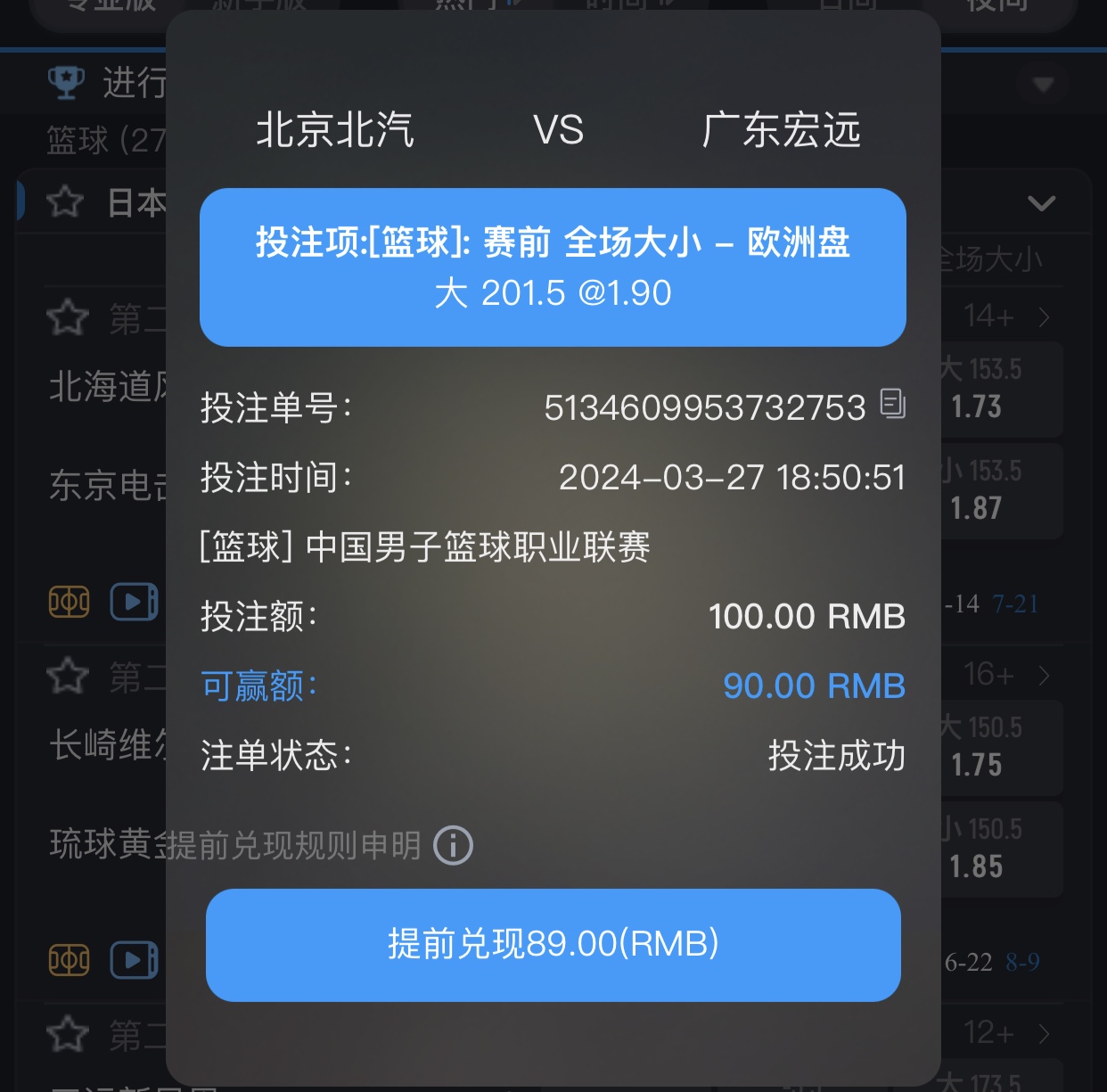Copy the bet order number
This screenshot has height=1092, width=1107.
coord(892,404)
